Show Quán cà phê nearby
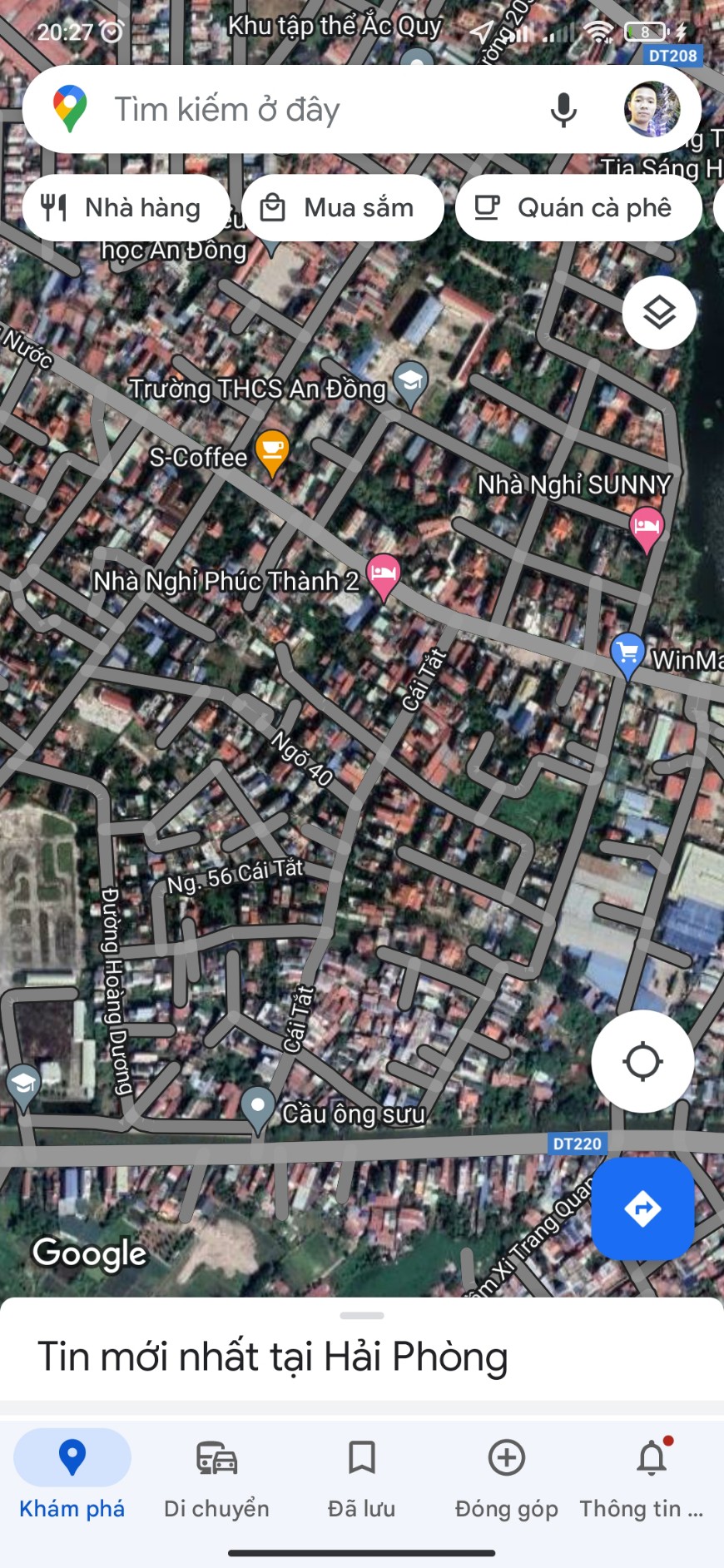The height and width of the screenshot is (1568, 724). coord(578,208)
